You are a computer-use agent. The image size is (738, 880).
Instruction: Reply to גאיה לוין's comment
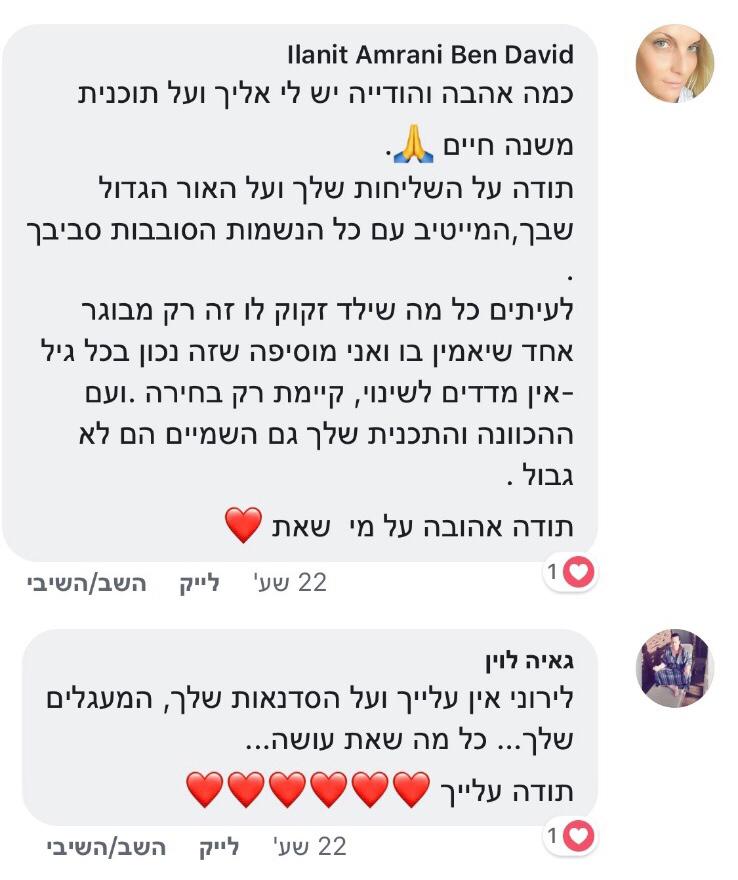click(100, 847)
